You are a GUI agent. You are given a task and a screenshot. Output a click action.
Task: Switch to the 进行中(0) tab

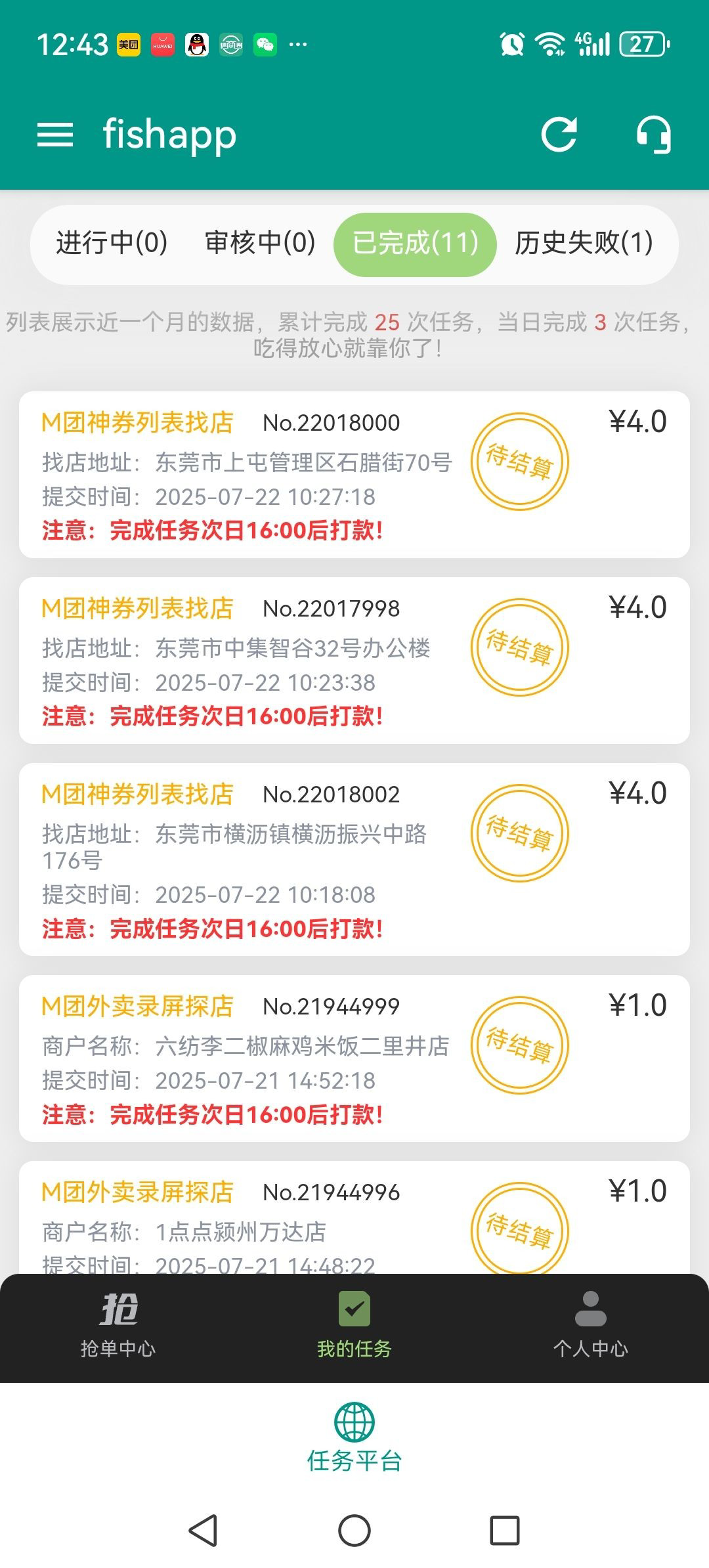tap(112, 244)
